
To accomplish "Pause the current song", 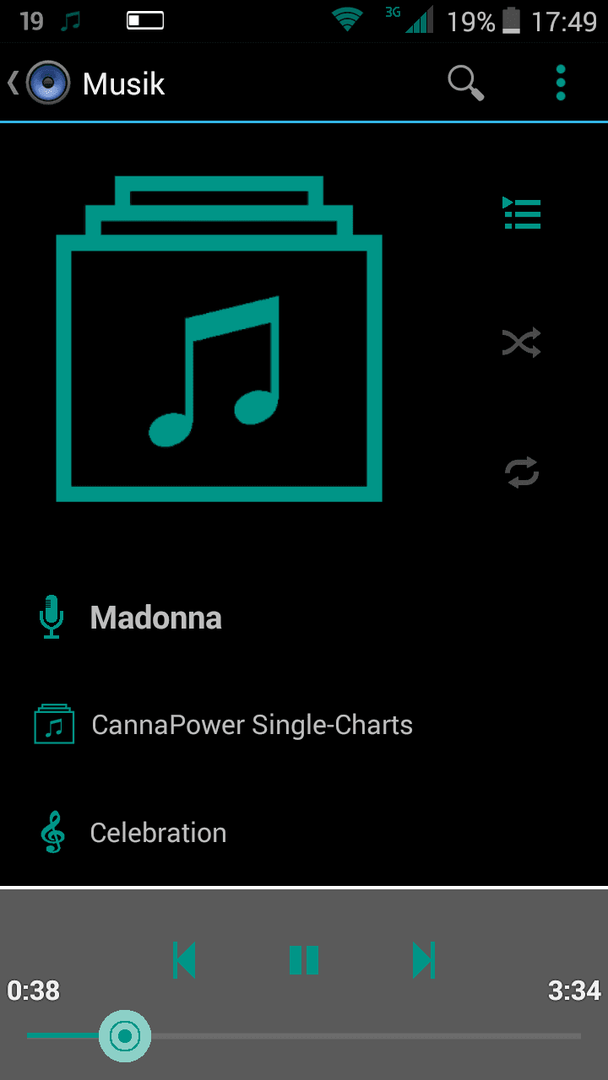I will (x=304, y=960).
